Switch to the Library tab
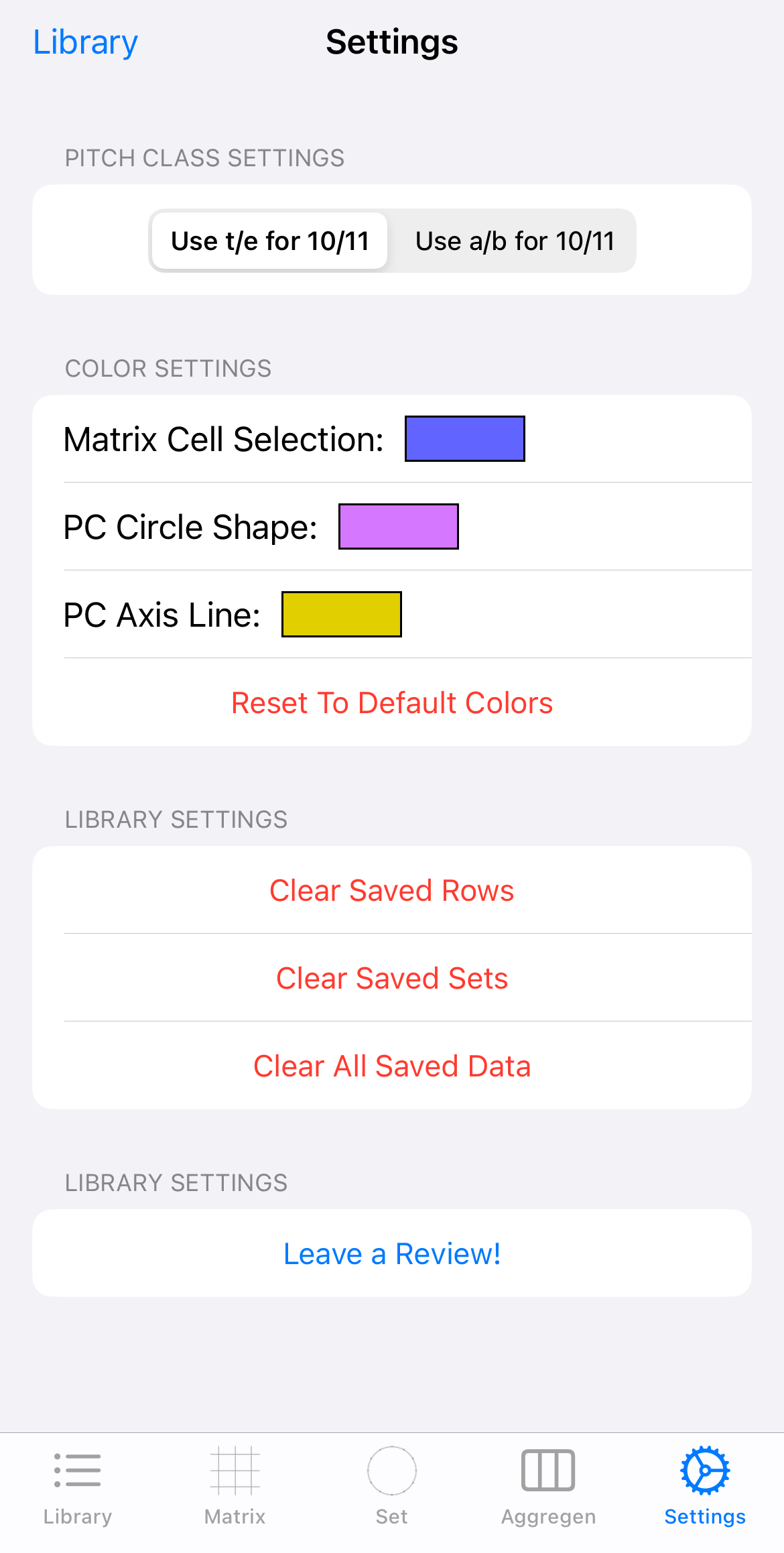Image resolution: width=784 pixels, height=1553 pixels. 78,1487
